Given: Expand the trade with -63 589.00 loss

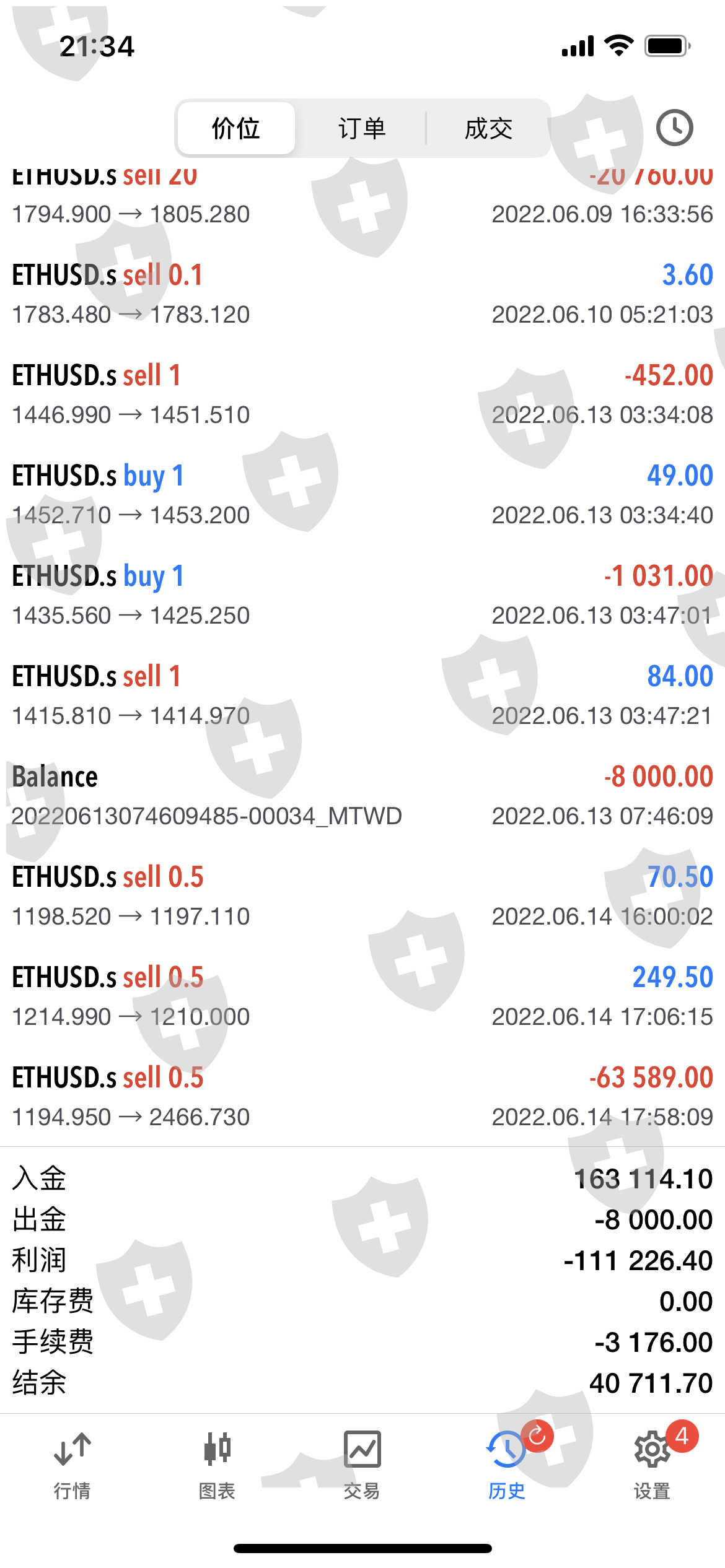Looking at the screenshot, I should pyautogui.click(x=362, y=1096).
